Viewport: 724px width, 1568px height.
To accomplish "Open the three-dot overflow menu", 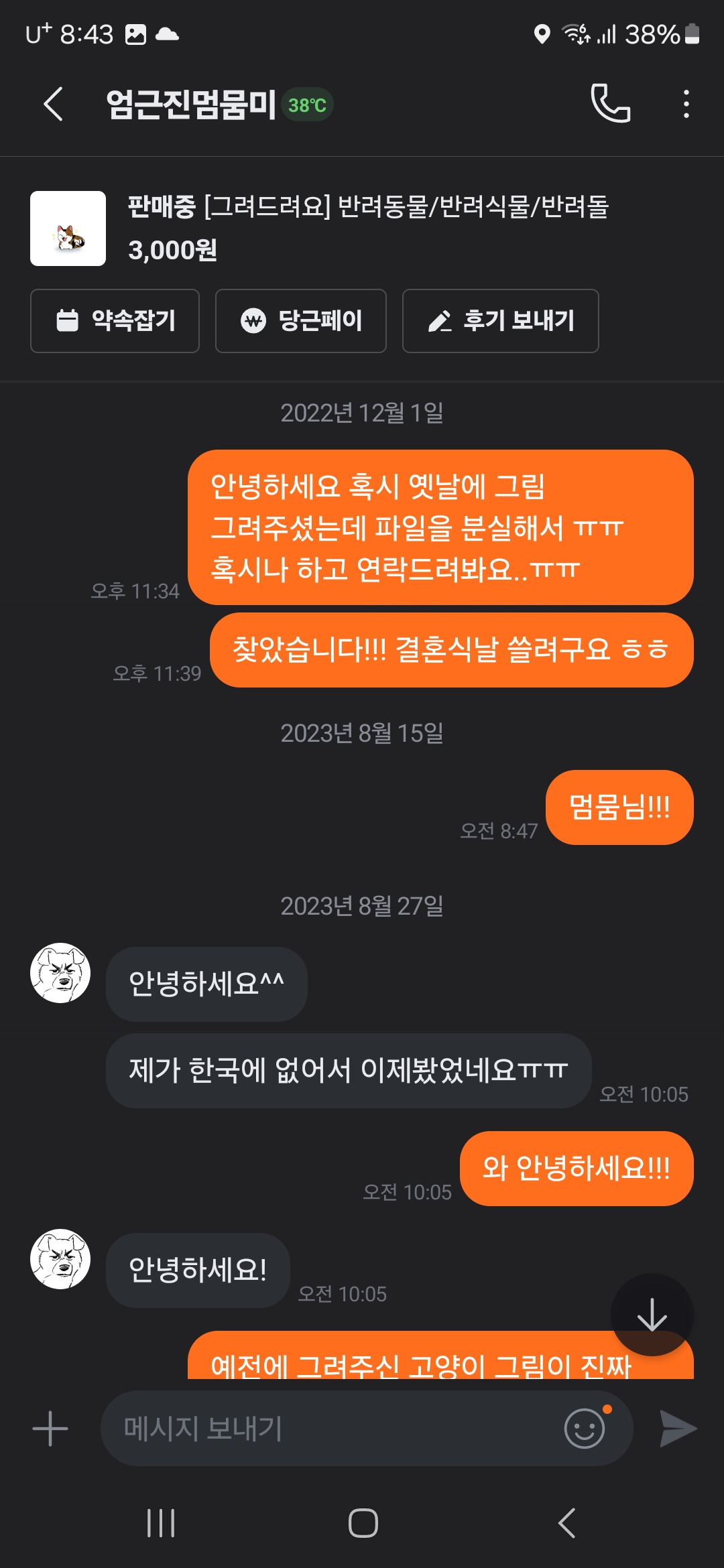I will click(686, 105).
